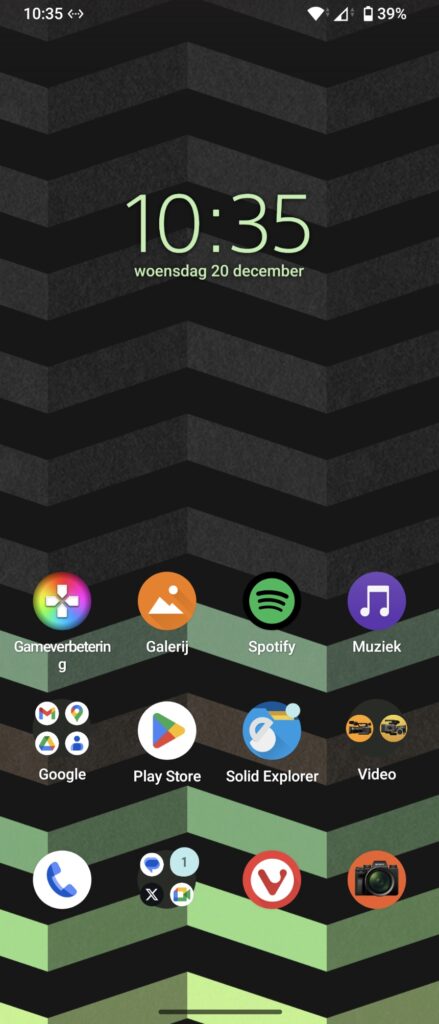Viewport: 439px width, 1024px height.
Task: Open the Gameverbetering app
Action: click(x=62, y=601)
